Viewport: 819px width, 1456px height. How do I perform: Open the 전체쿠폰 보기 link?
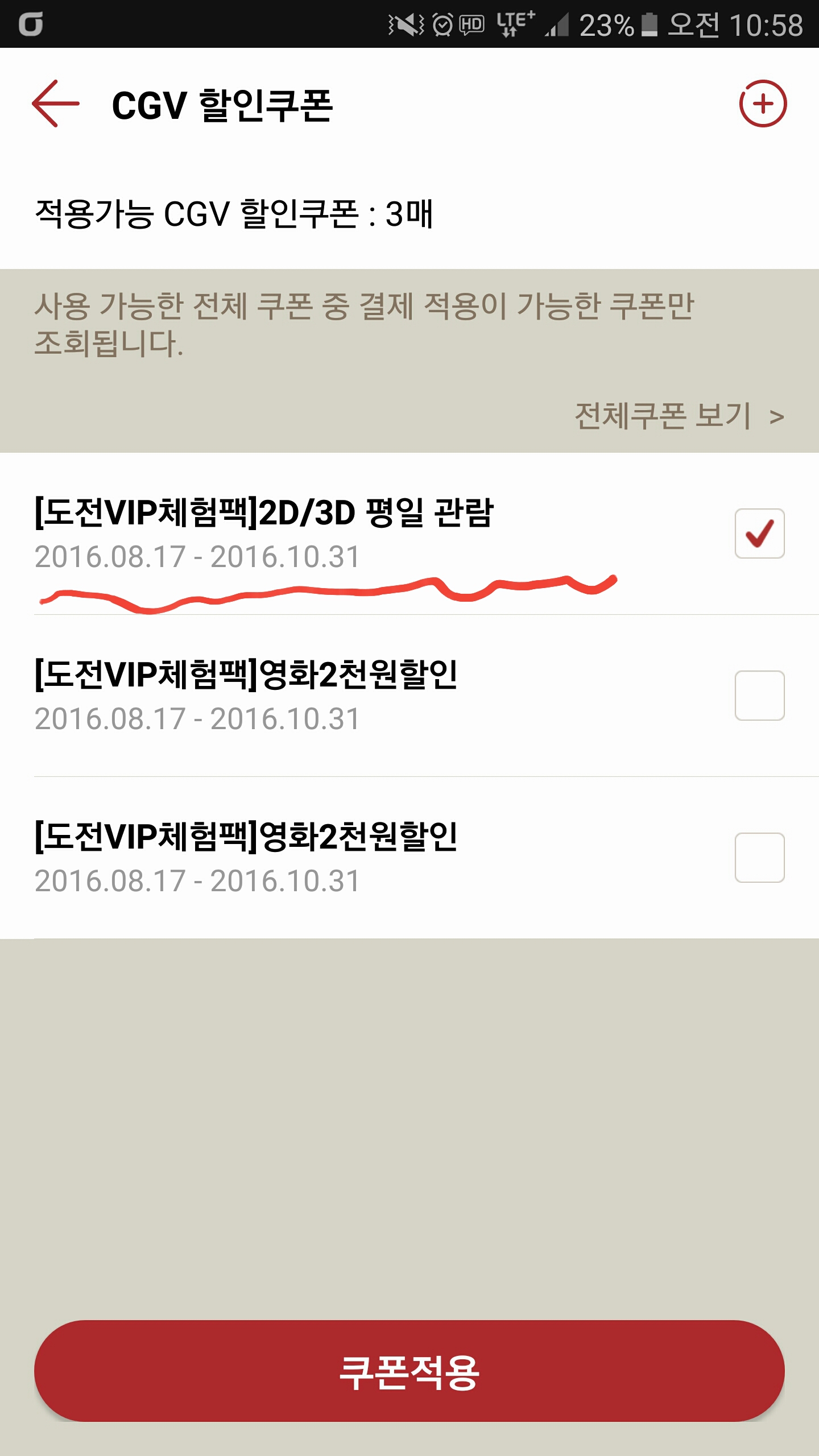click(x=679, y=416)
